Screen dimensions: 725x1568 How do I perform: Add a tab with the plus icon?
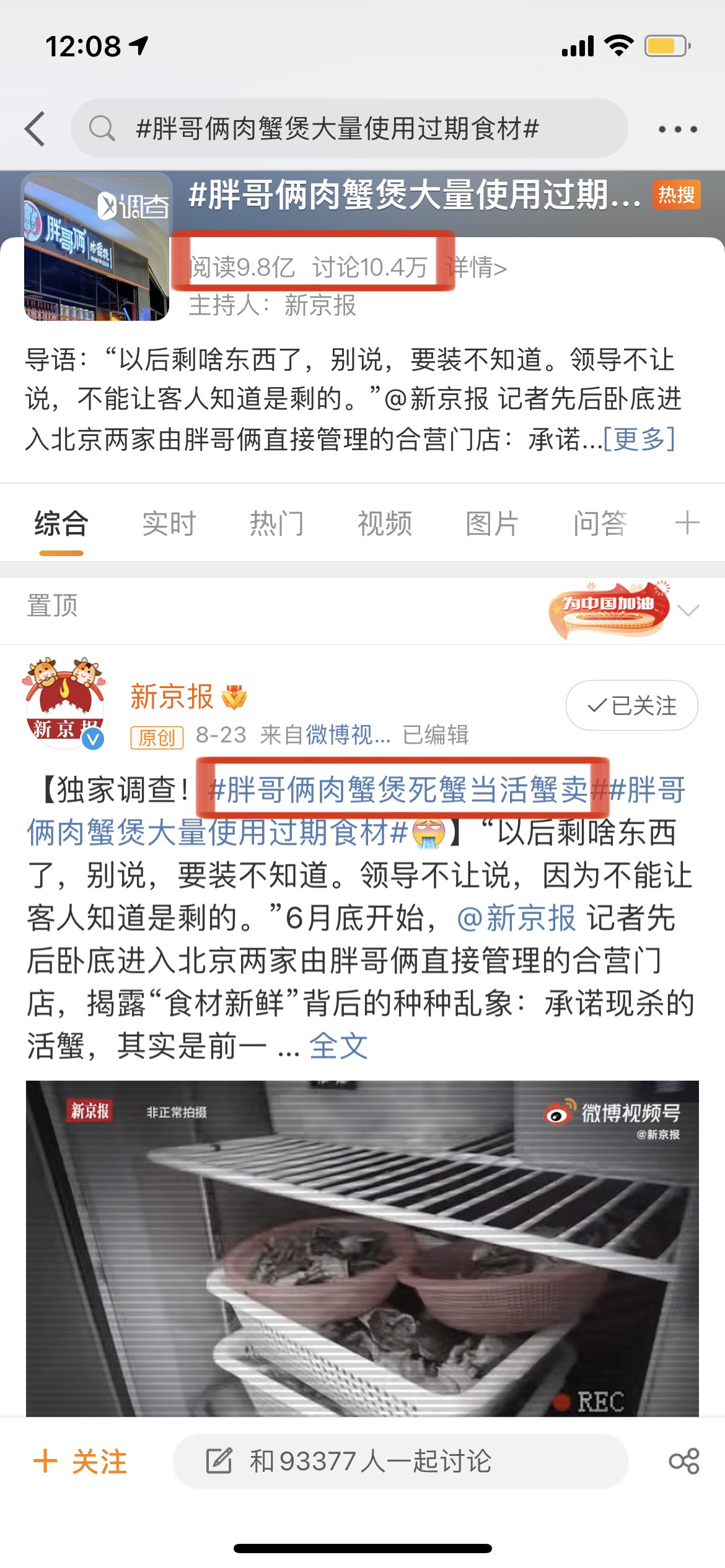pos(687,523)
